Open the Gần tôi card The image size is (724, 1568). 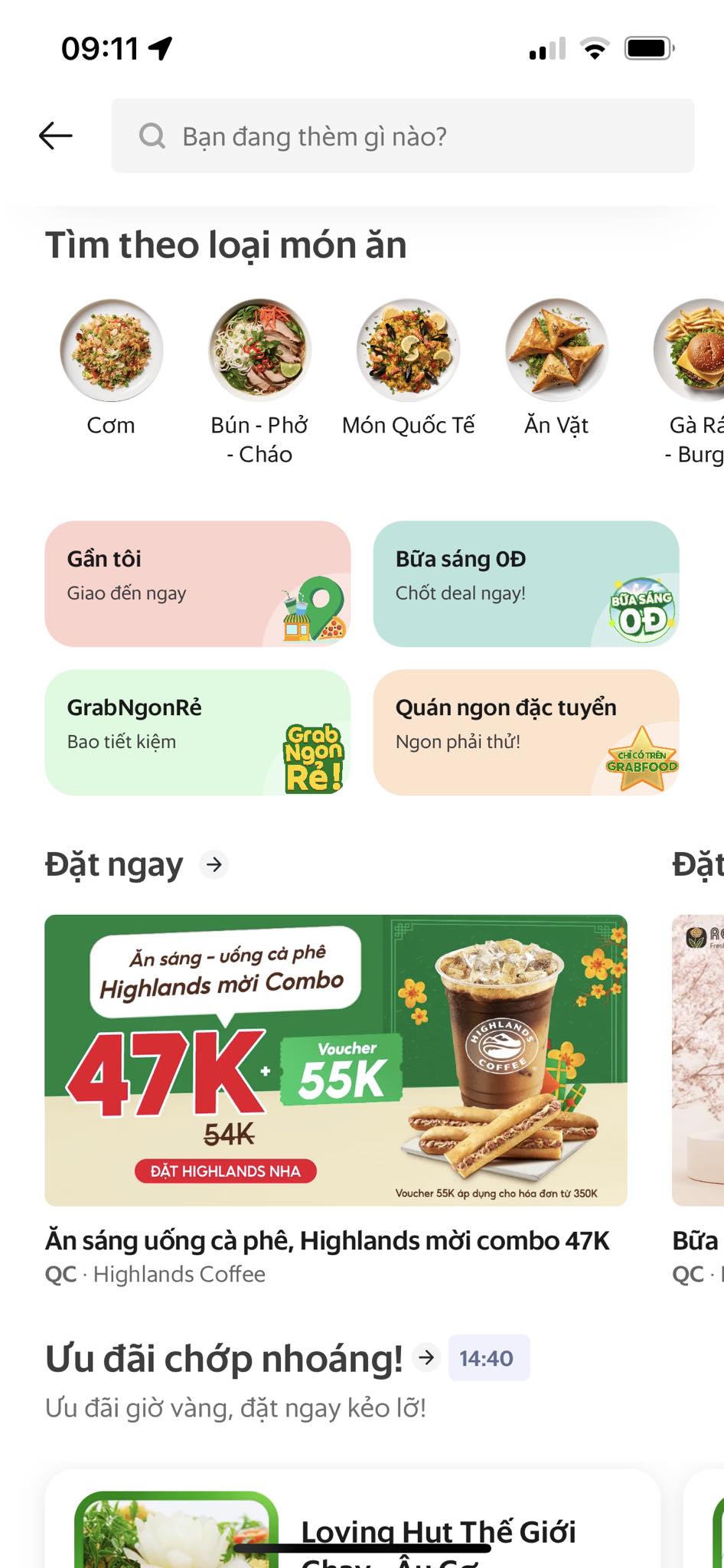(197, 583)
